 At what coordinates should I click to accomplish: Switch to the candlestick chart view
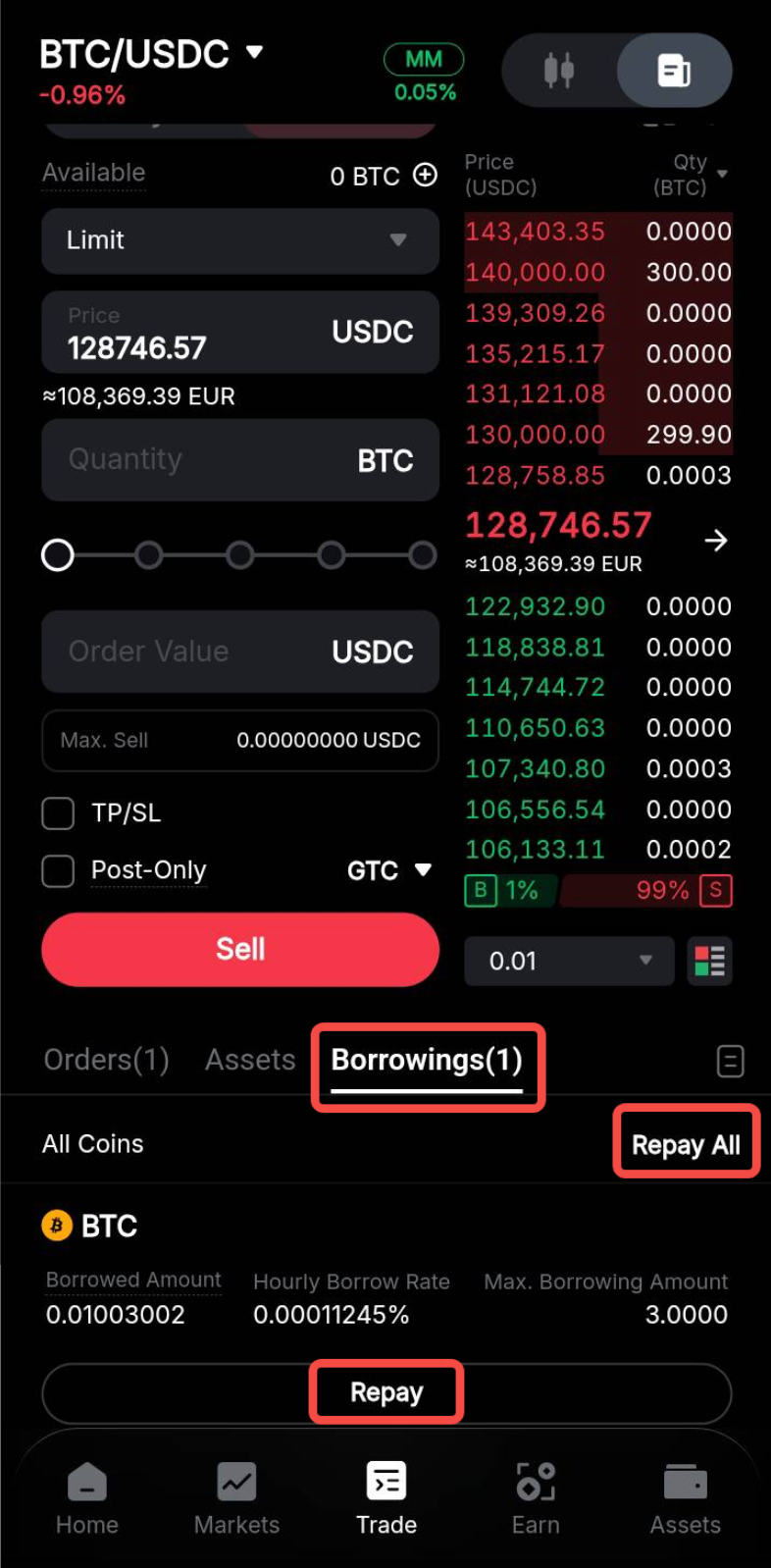point(559,71)
